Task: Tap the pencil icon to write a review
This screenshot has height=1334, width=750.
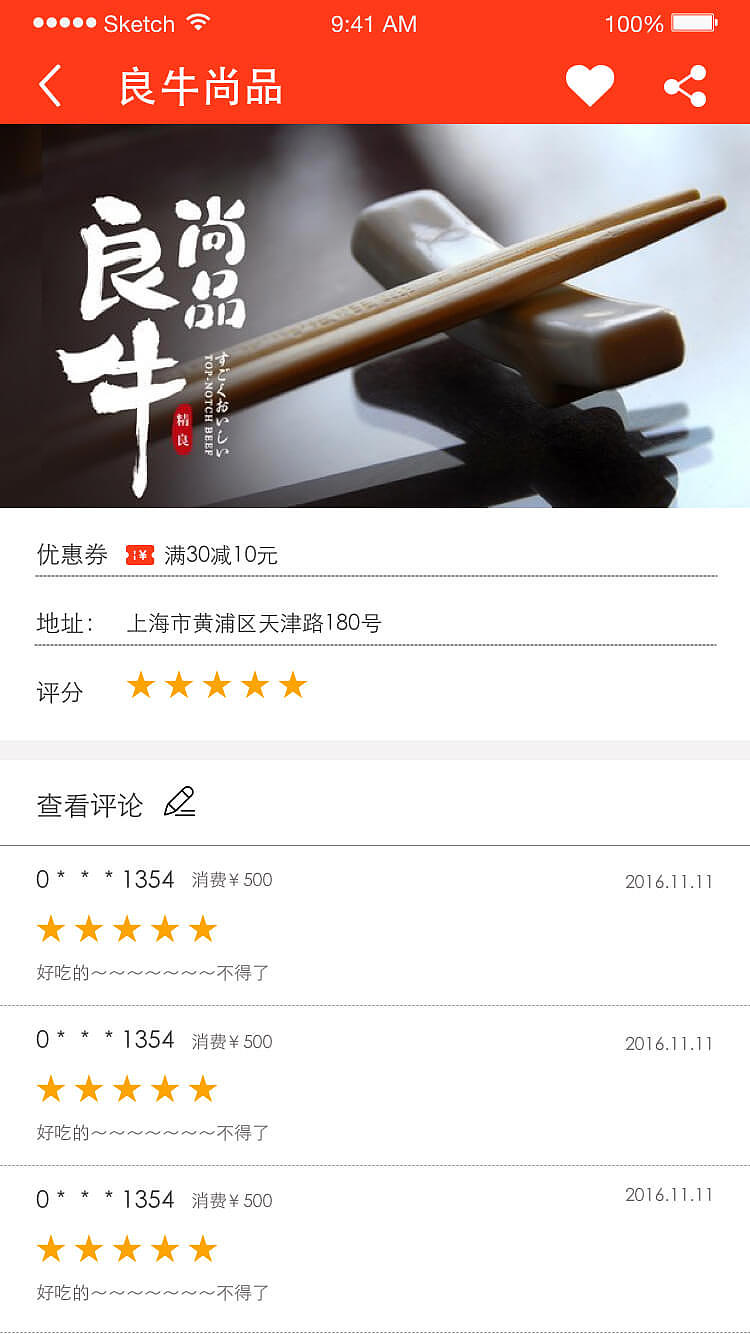Action: [179, 800]
